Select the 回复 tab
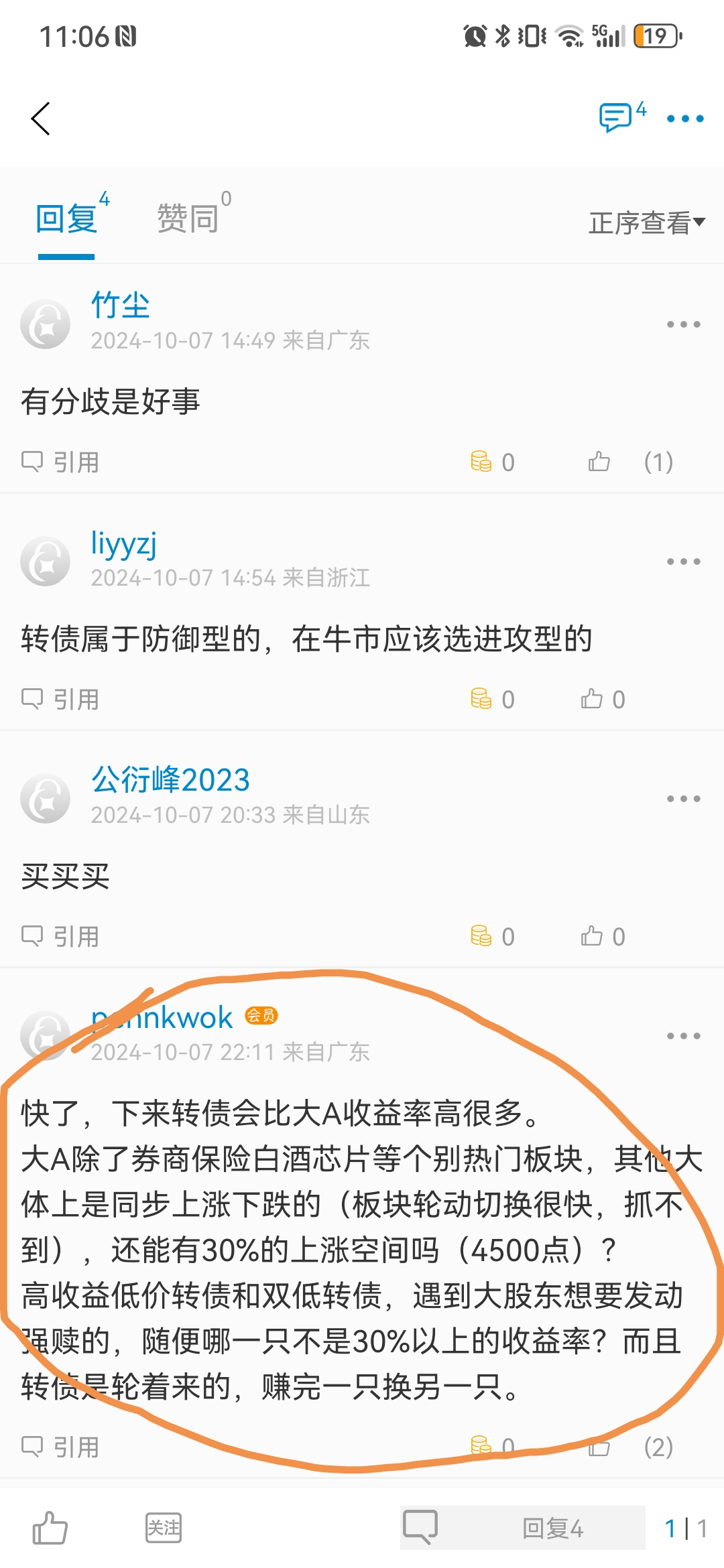The height and width of the screenshot is (1568, 724). 66,219
